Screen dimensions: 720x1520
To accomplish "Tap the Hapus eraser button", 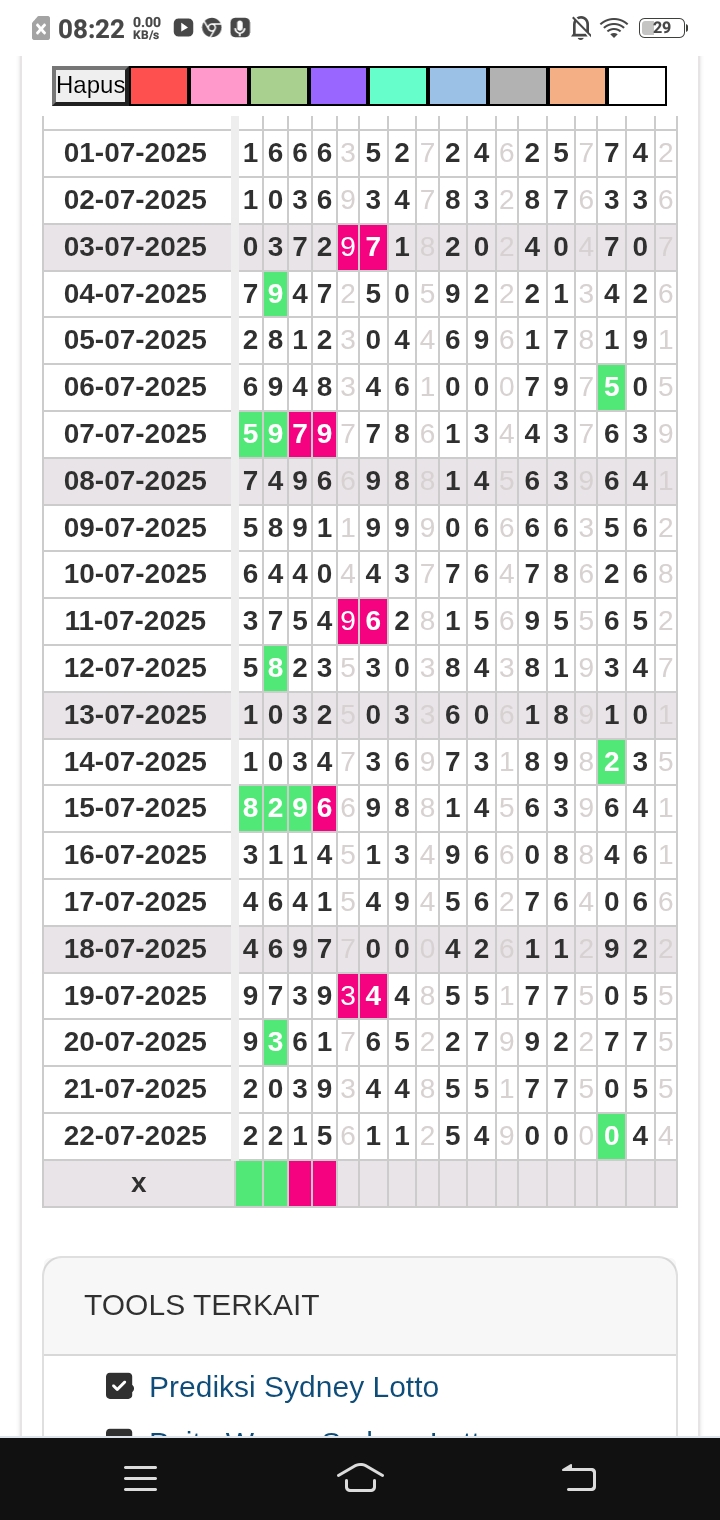I will (91, 86).
